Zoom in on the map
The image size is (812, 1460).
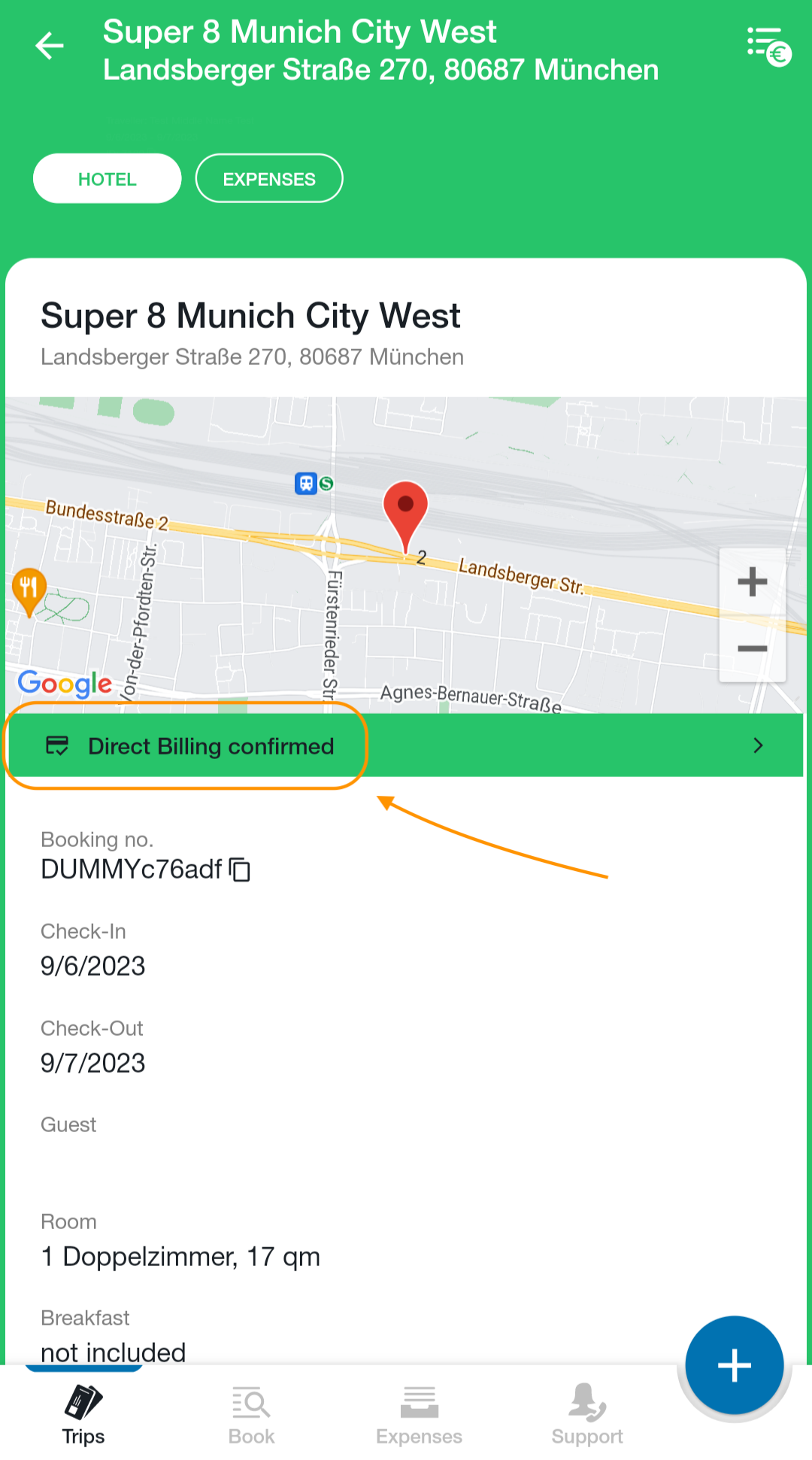point(753,581)
